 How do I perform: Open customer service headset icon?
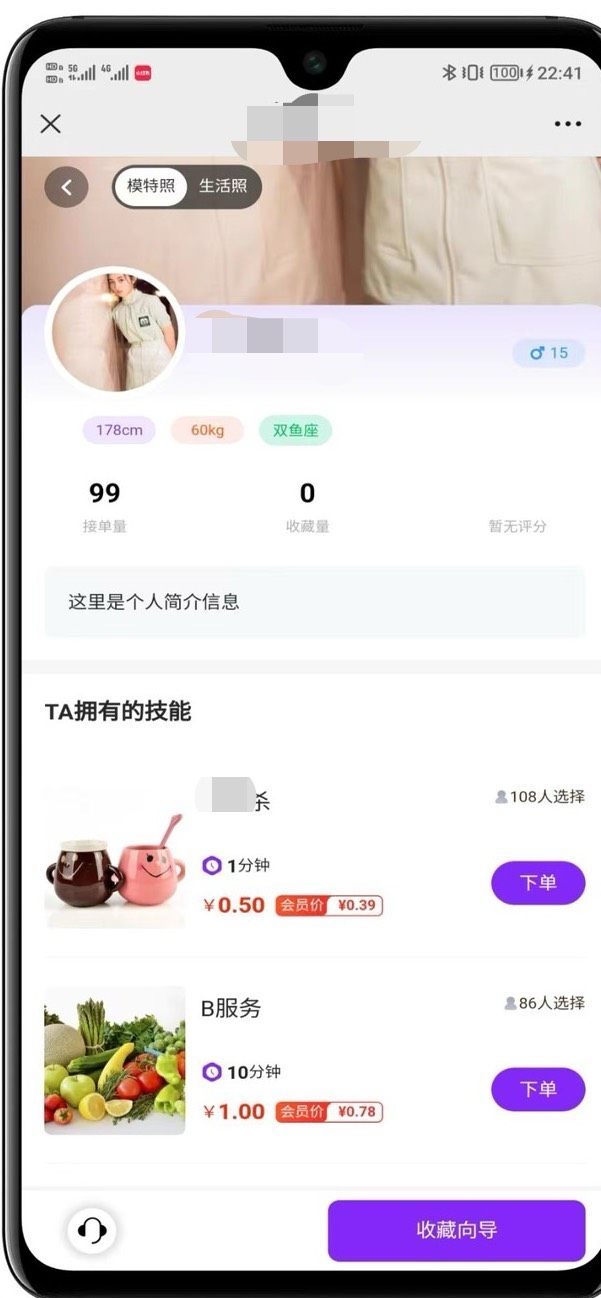(x=91, y=1230)
